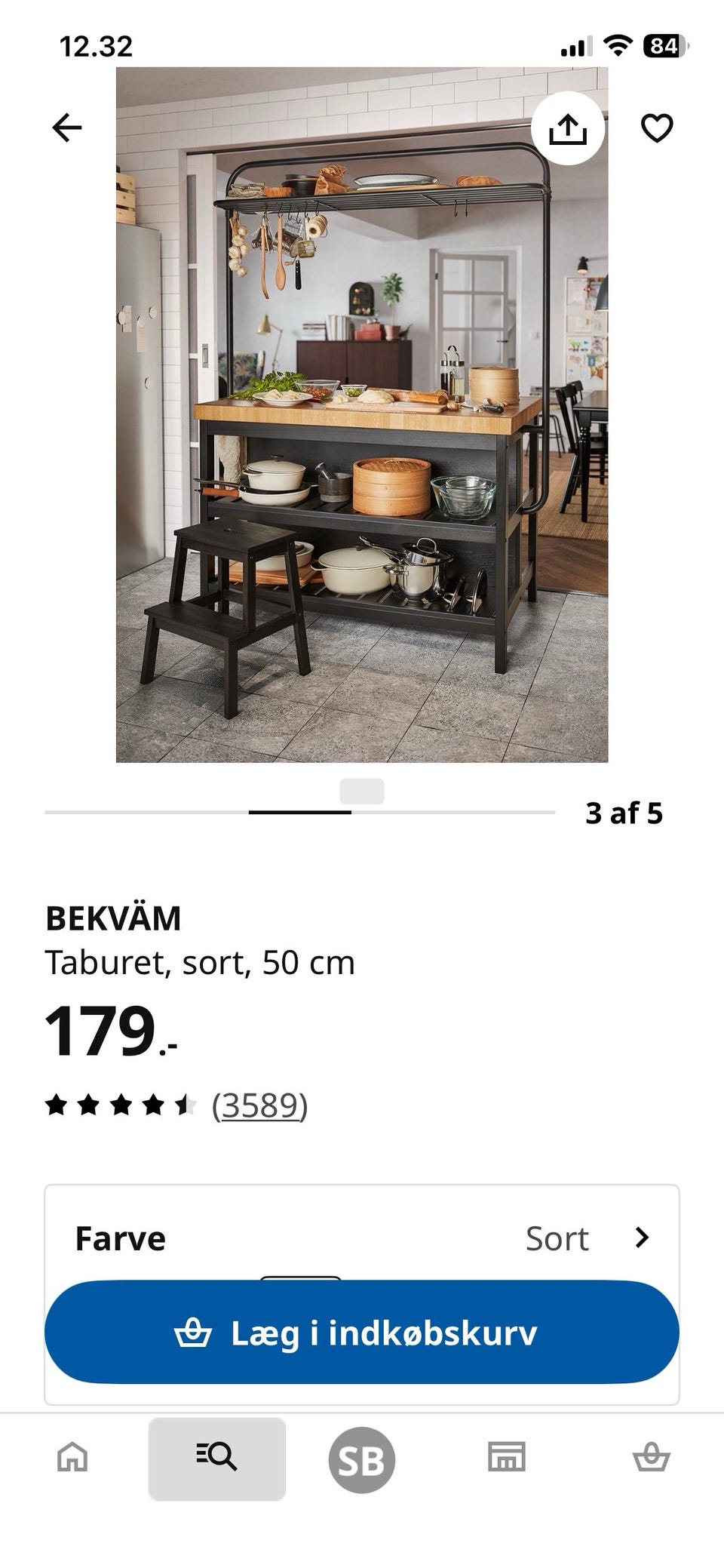The image size is (724, 1568).
Task: Tap the battery indicator showing 84
Action: click(x=667, y=45)
